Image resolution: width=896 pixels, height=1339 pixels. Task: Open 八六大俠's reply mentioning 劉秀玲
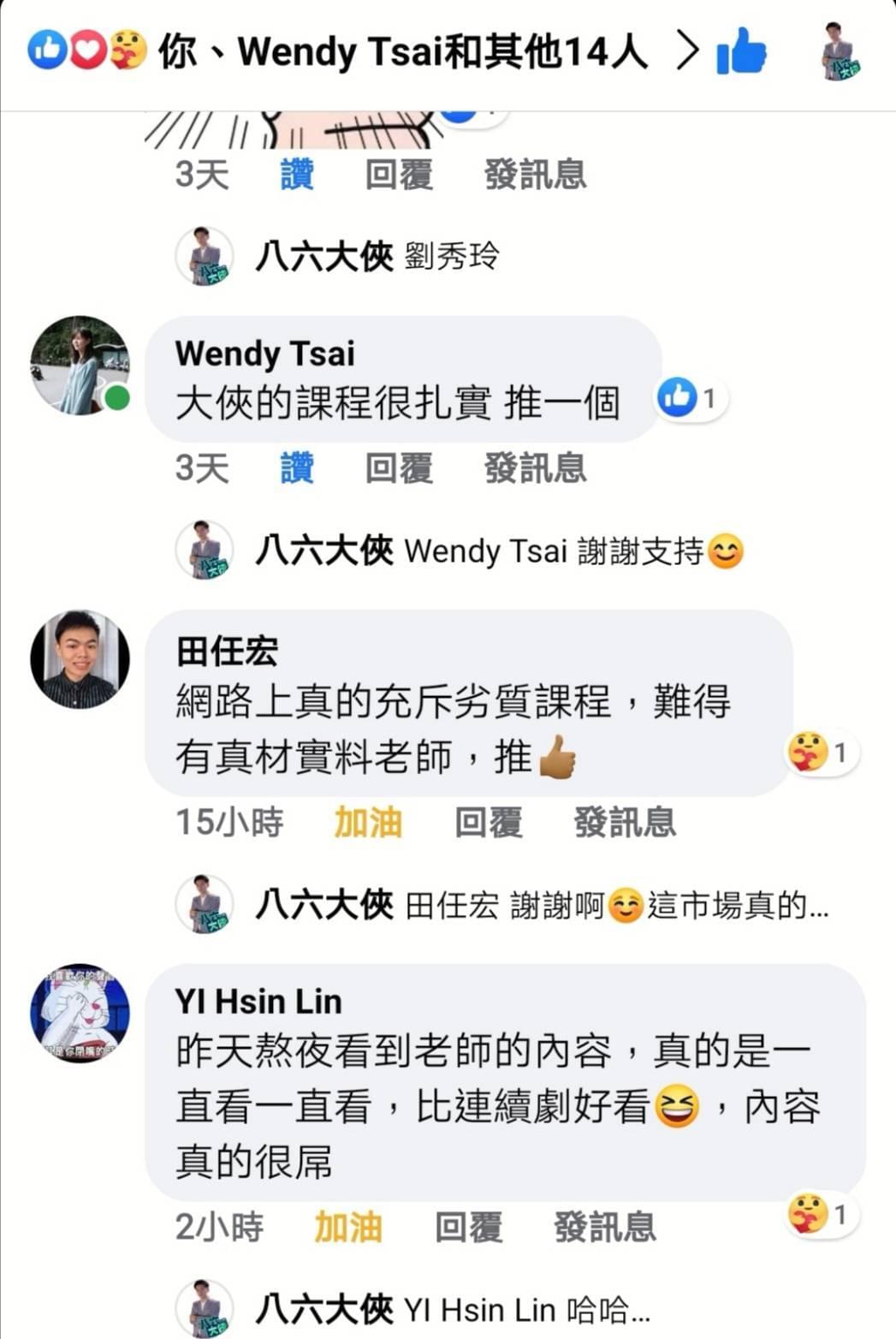coord(377,255)
